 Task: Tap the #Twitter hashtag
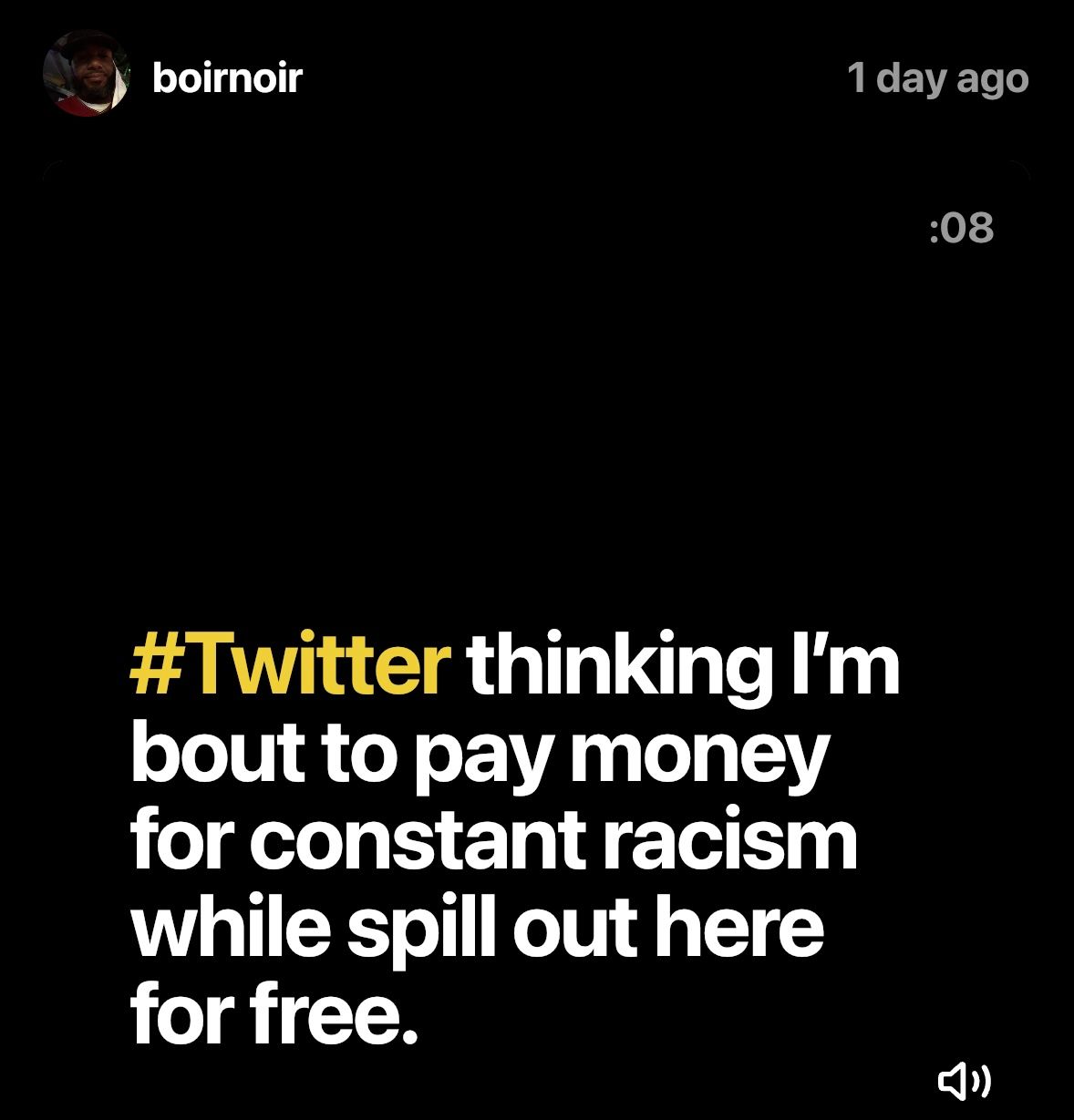click(x=291, y=666)
